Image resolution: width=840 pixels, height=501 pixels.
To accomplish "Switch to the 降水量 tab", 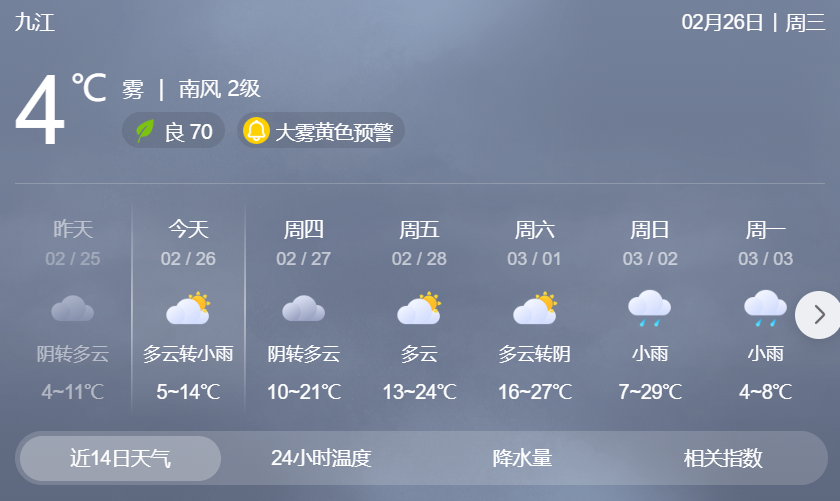I will click(522, 458).
